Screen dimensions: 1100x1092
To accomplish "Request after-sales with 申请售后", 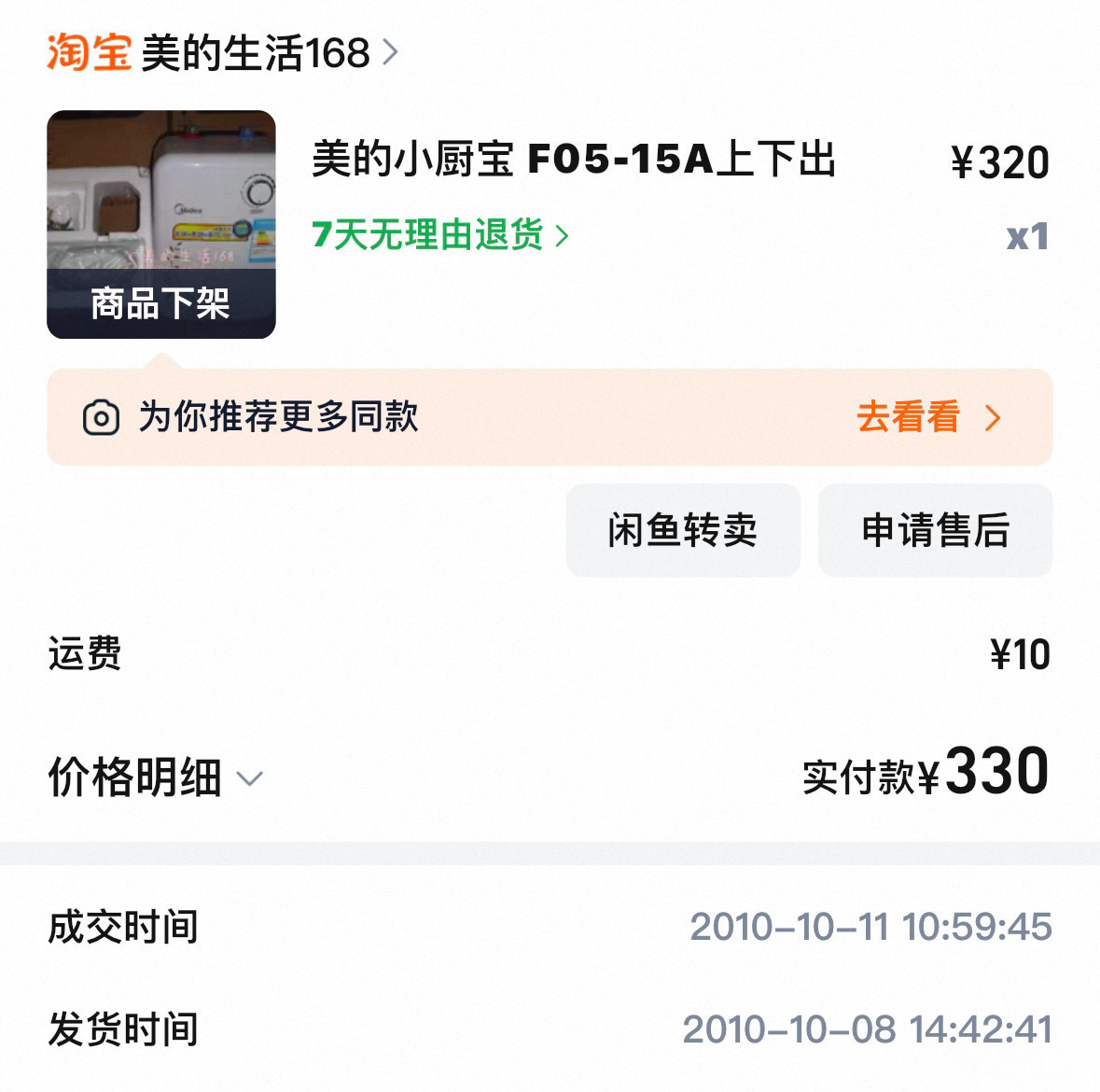I will (x=935, y=530).
